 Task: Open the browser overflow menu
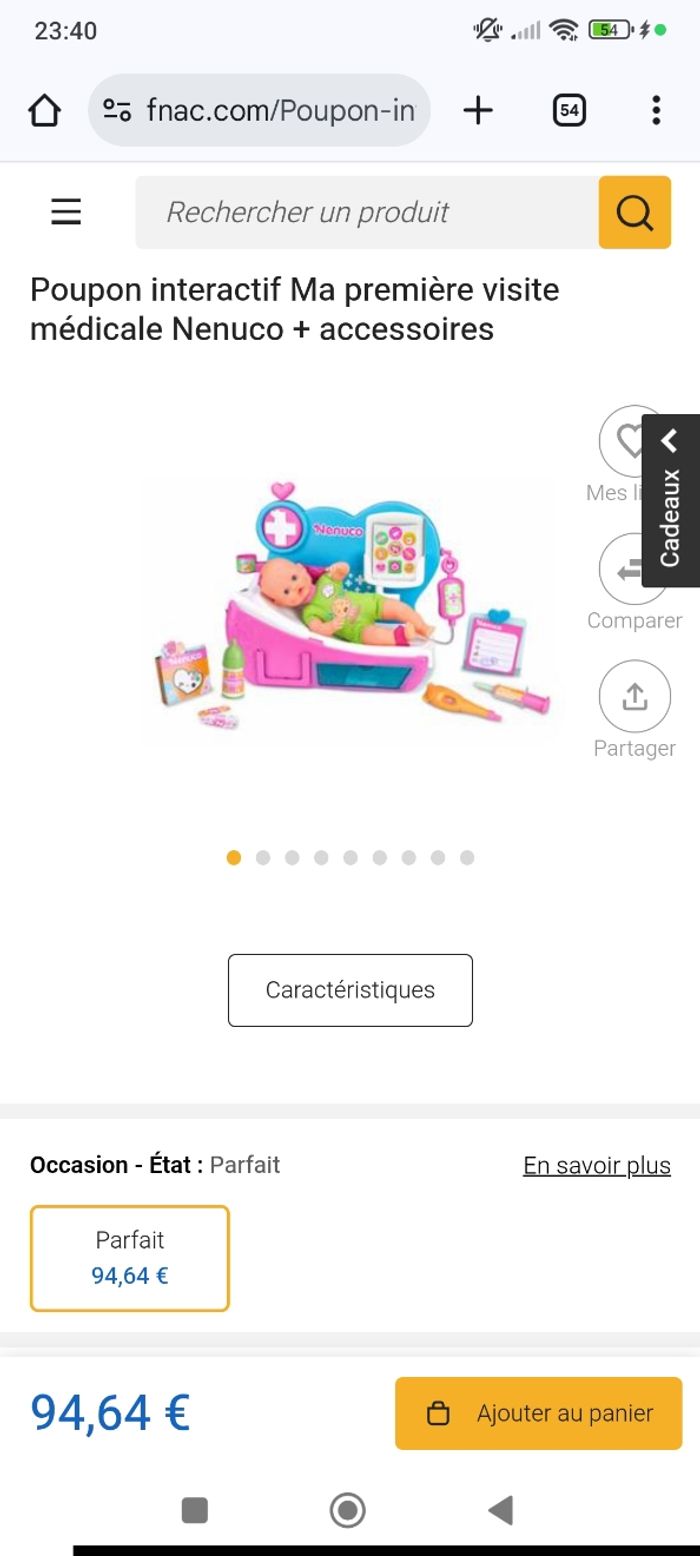656,110
